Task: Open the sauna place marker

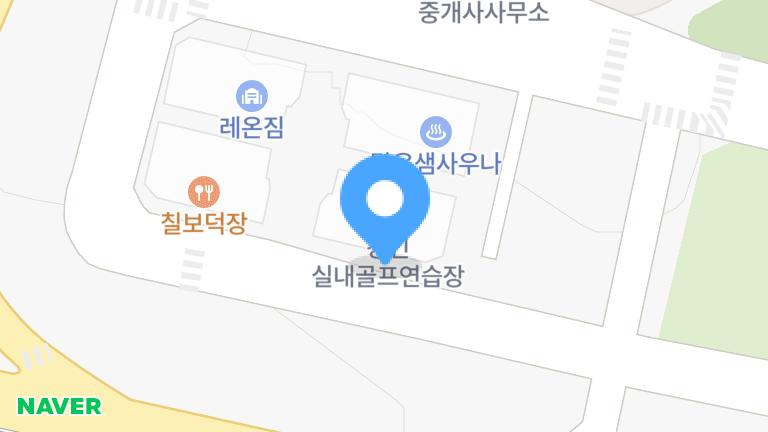Action: [x=436, y=131]
